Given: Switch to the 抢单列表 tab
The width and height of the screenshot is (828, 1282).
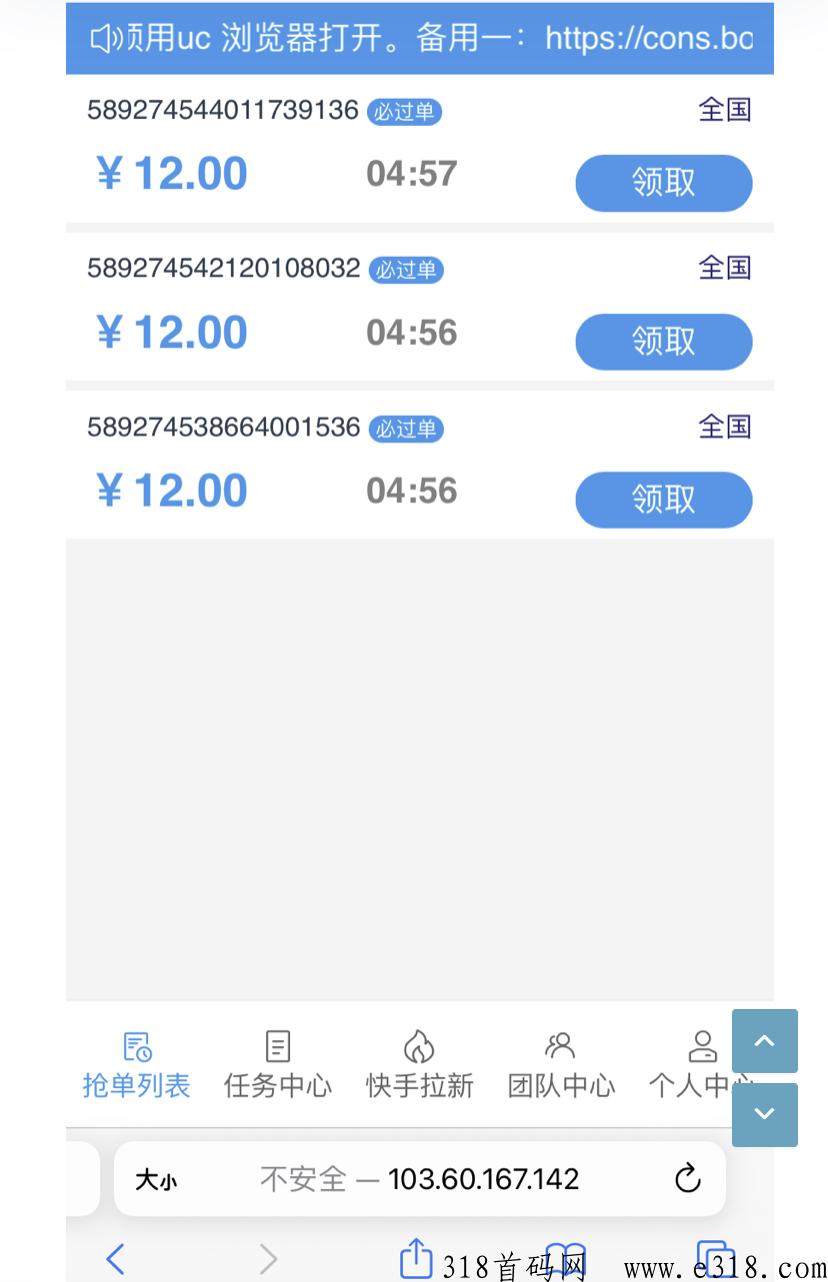Looking at the screenshot, I should [x=136, y=1066].
